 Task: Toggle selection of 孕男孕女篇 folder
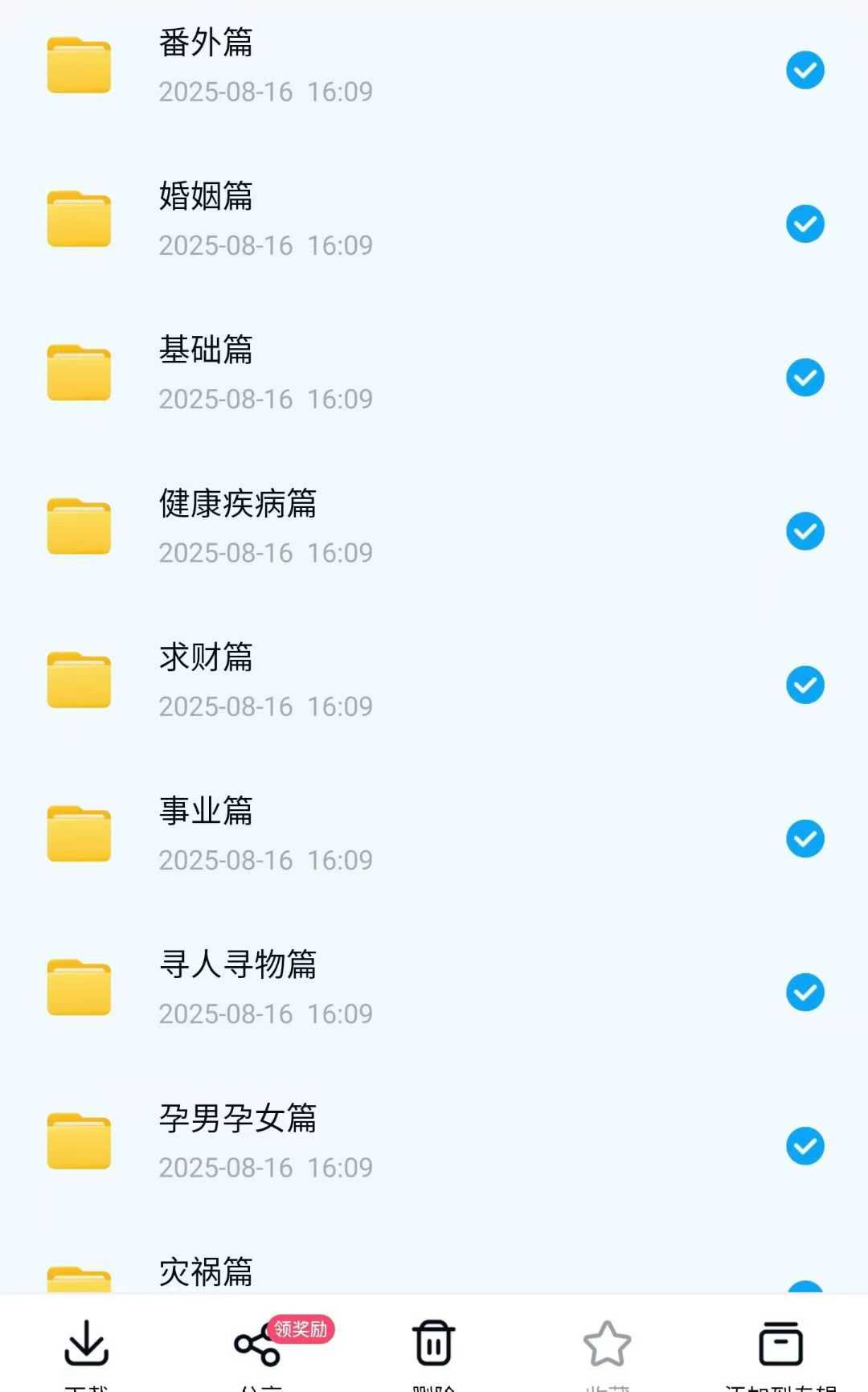pos(805,1145)
